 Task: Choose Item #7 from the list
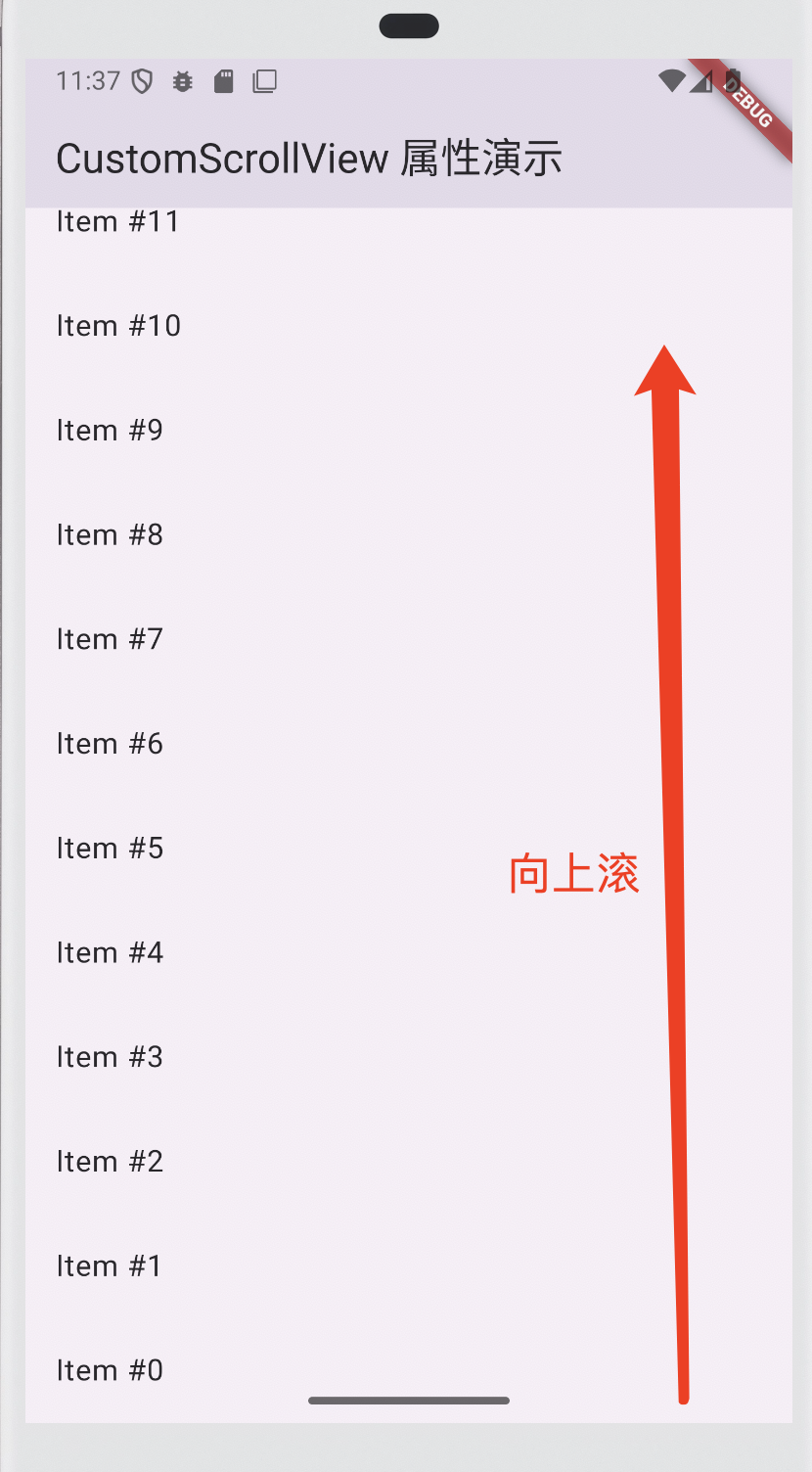(110, 640)
